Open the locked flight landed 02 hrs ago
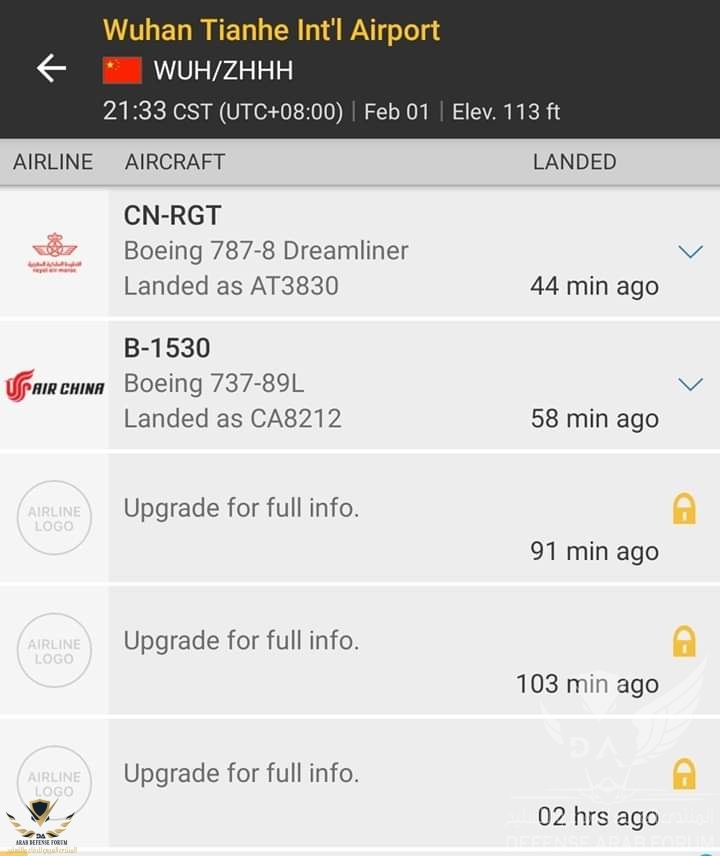This screenshot has width=720, height=856. (x=684, y=774)
